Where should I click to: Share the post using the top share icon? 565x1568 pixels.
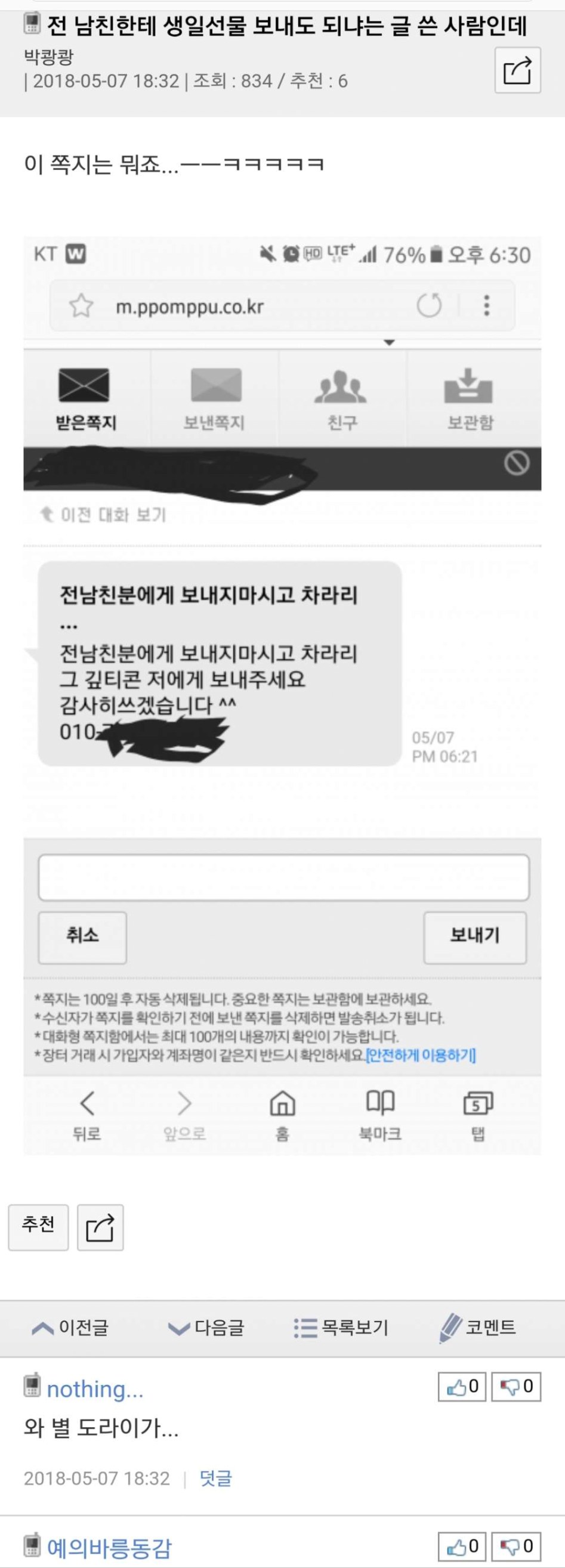(517, 70)
